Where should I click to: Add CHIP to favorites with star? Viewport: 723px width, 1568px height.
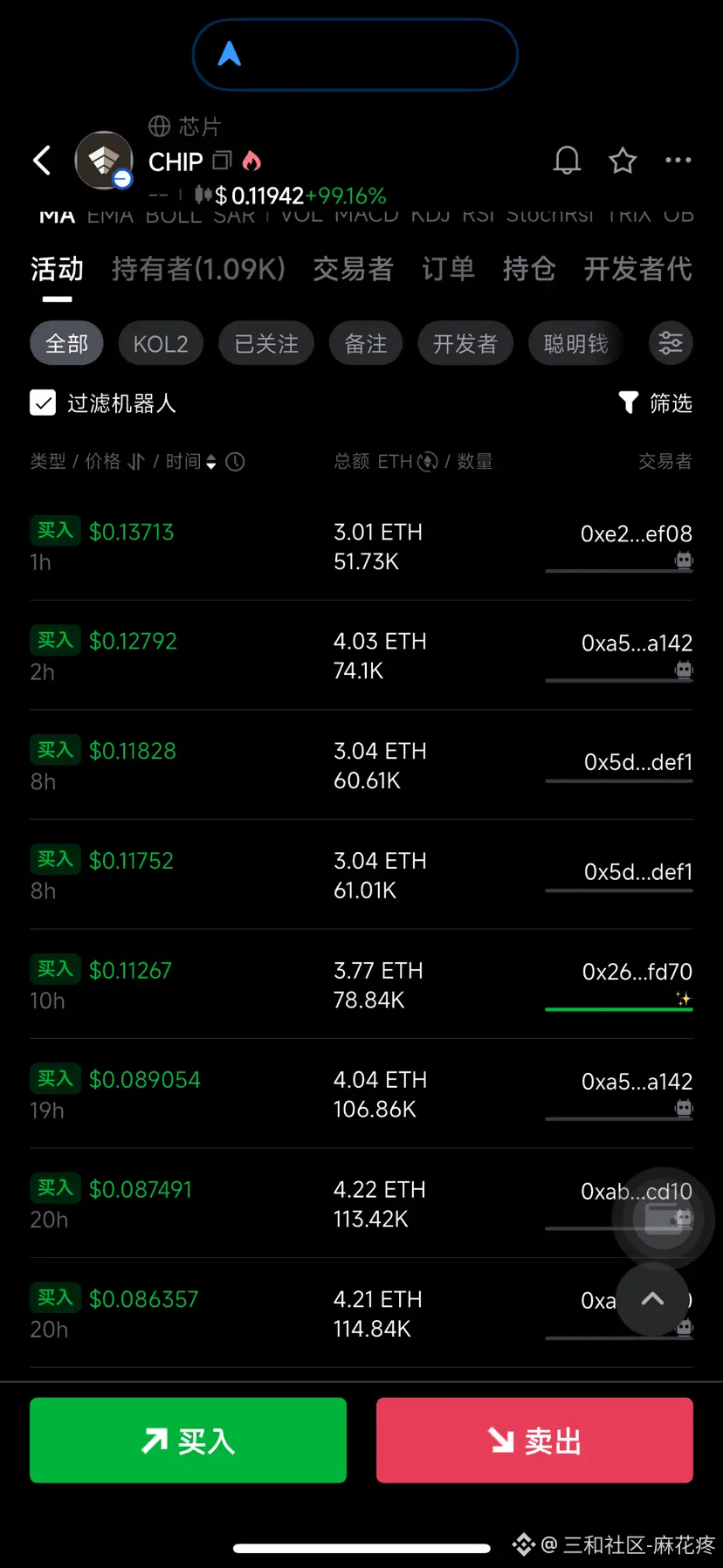click(x=623, y=160)
